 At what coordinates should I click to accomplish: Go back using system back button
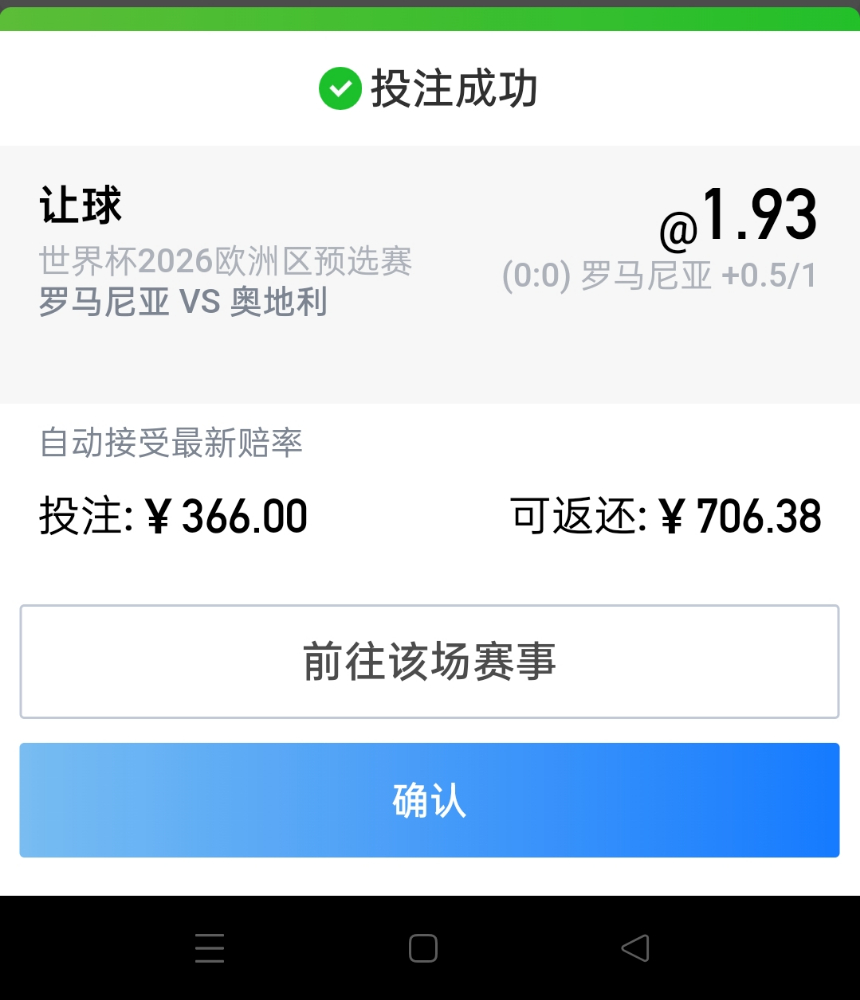(635, 948)
